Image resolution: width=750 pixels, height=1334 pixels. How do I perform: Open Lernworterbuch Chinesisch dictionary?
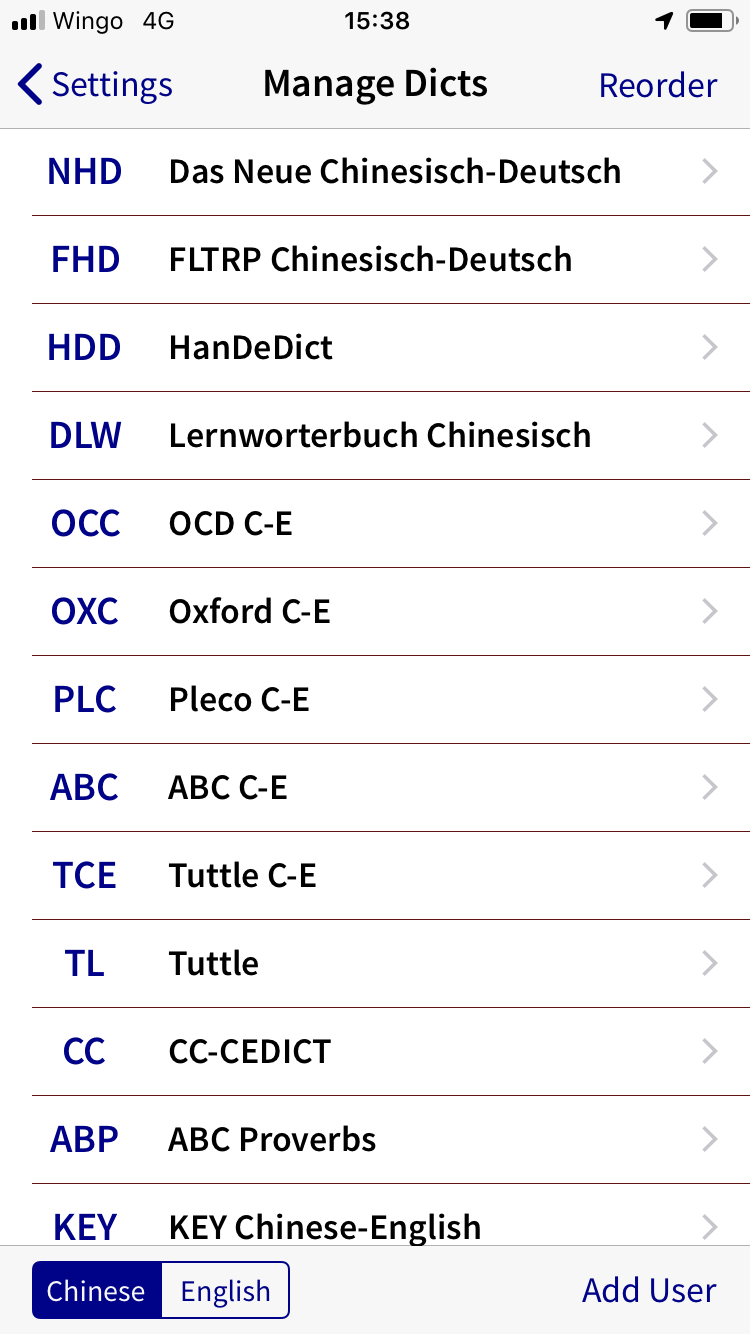click(x=375, y=436)
